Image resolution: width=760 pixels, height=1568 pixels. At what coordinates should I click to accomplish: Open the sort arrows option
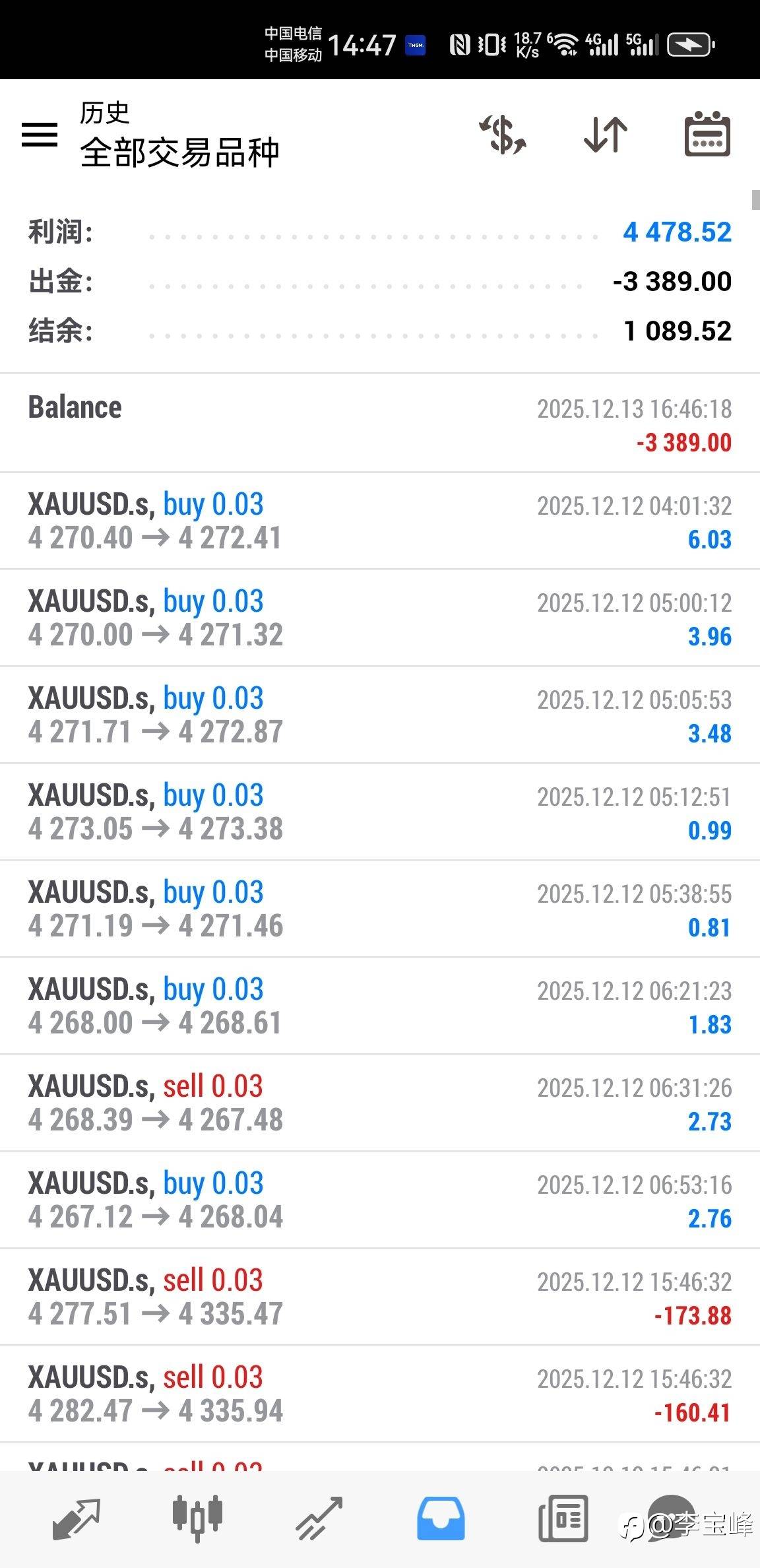(x=606, y=135)
